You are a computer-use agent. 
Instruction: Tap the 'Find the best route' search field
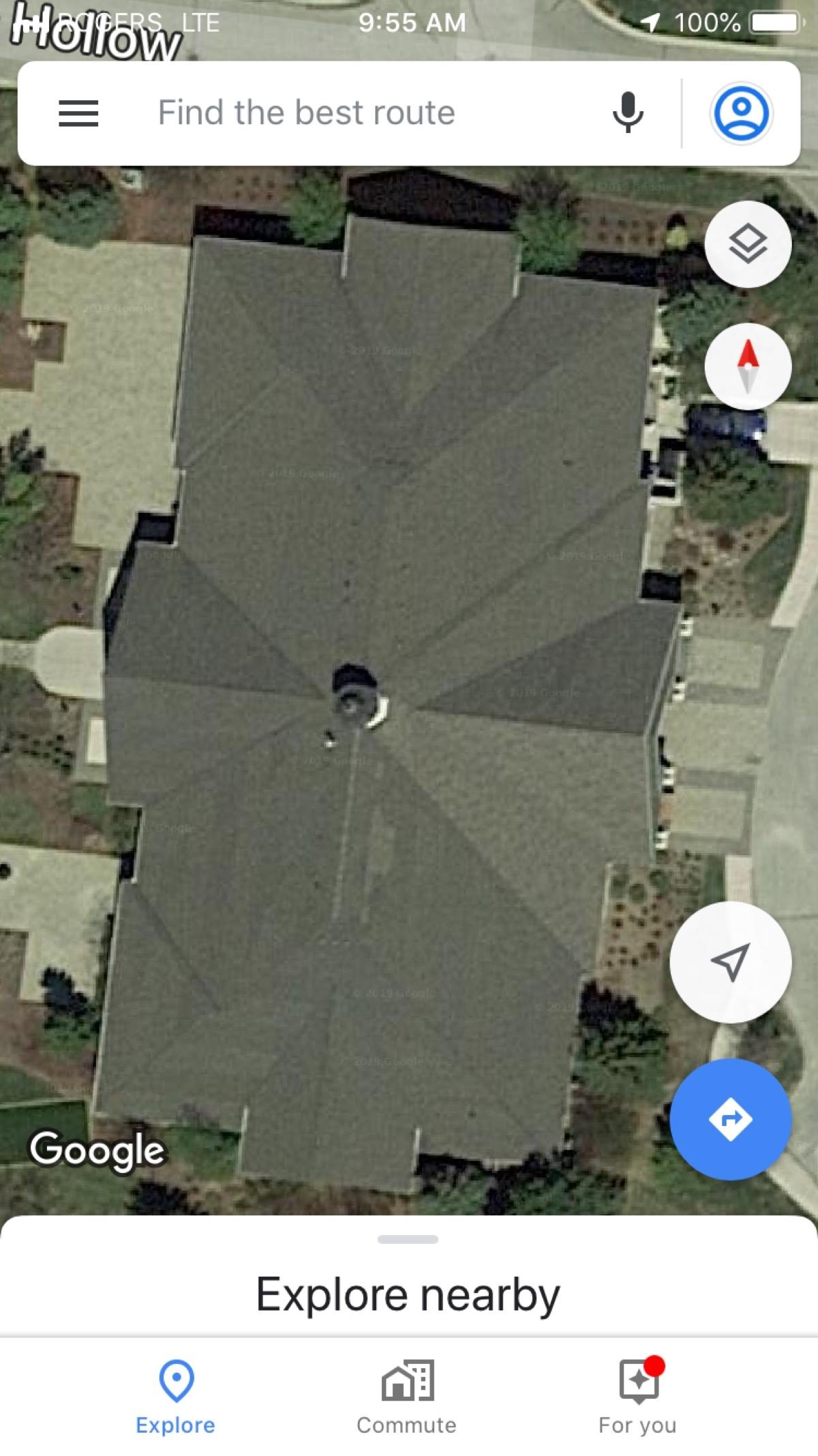tap(307, 113)
